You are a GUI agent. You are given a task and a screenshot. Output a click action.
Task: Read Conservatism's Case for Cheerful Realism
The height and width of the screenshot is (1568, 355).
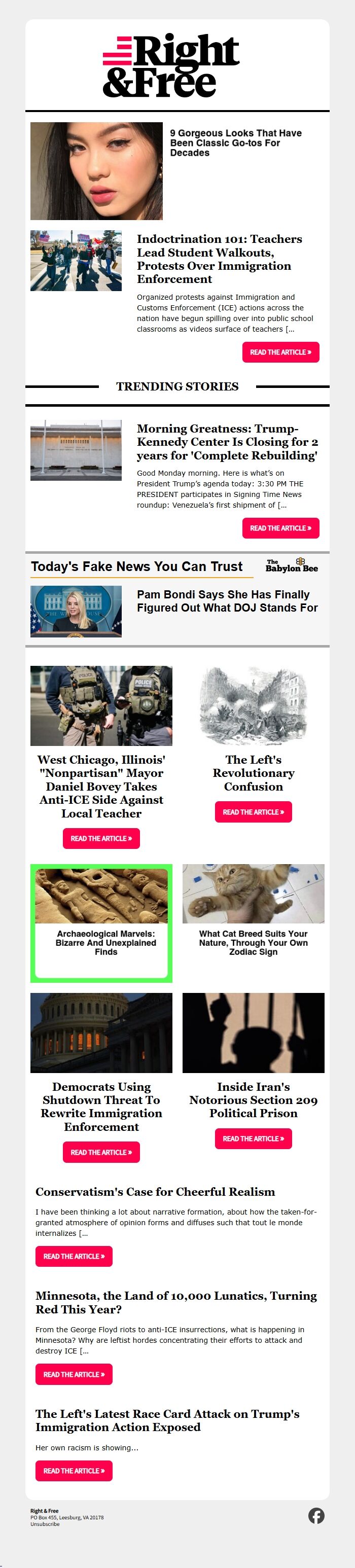pos(74,1256)
